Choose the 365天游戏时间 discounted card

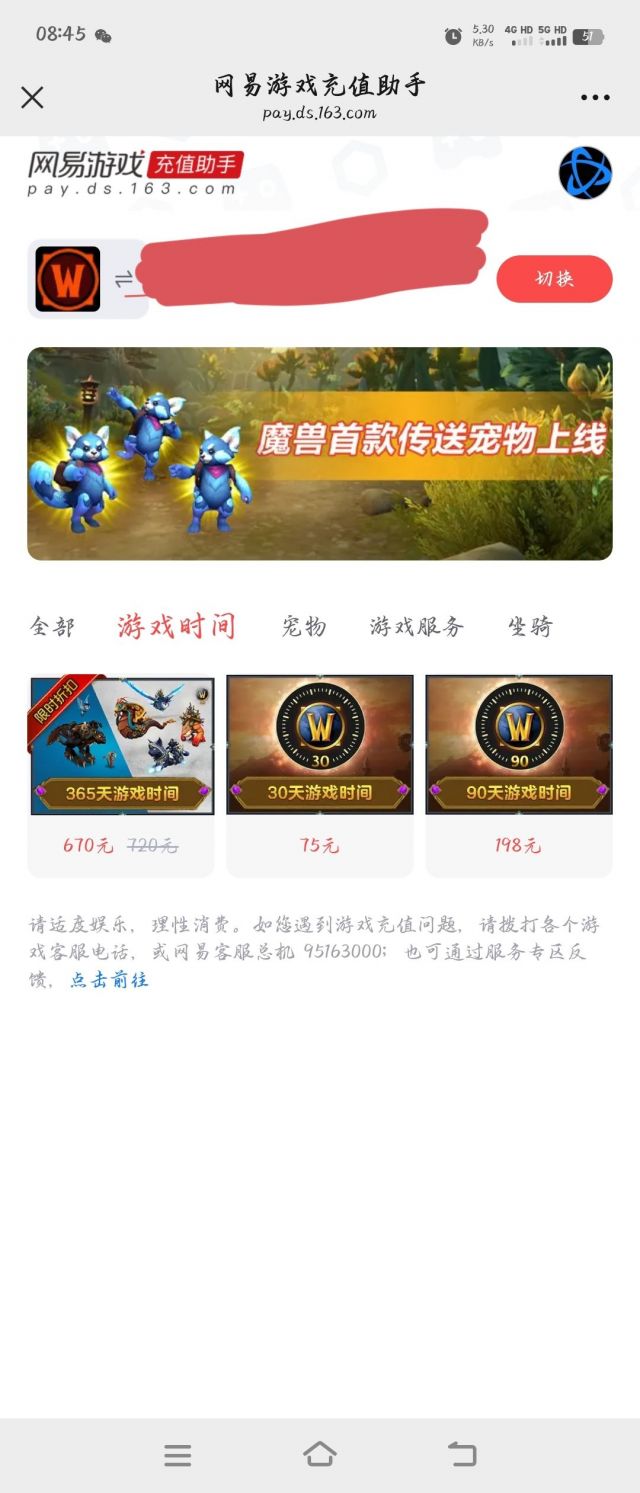point(121,775)
